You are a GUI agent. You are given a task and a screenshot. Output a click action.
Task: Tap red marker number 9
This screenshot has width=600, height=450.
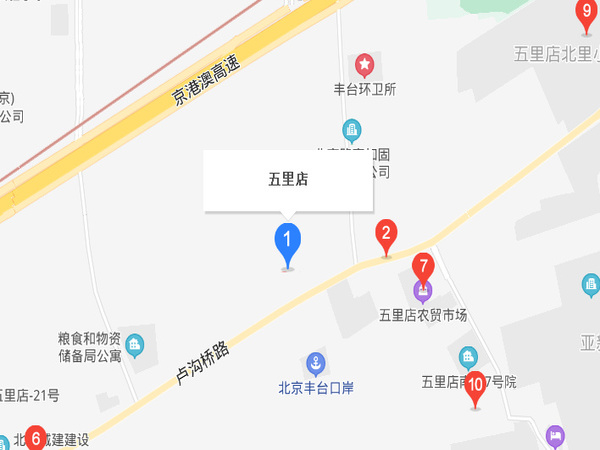[587, 13]
